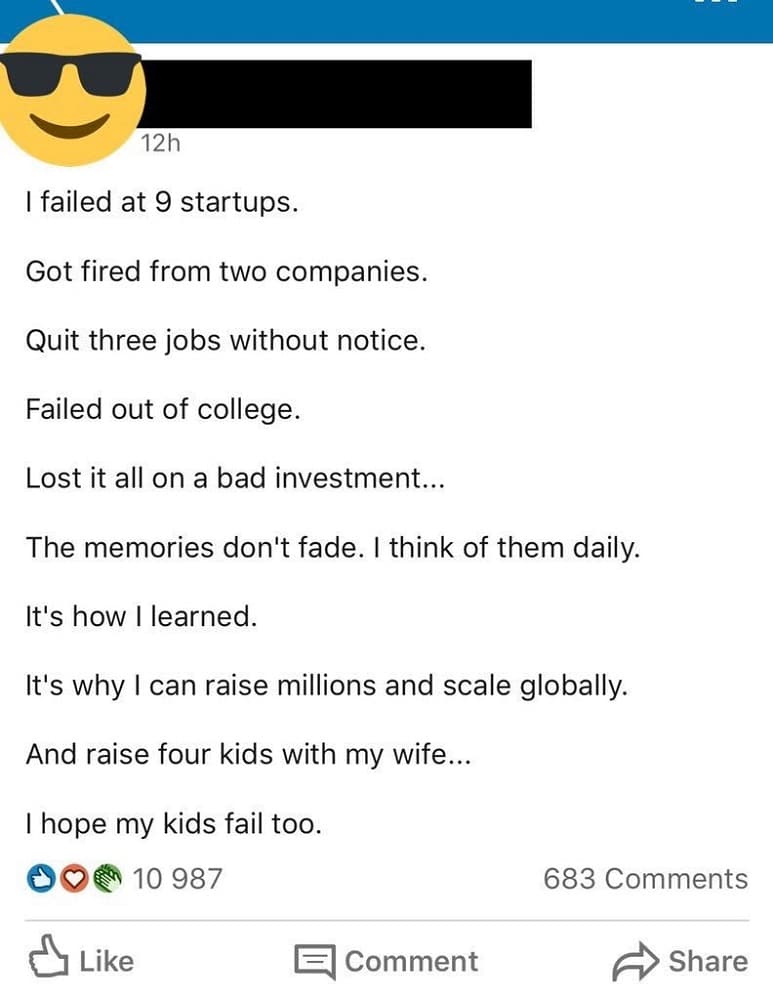Screen dimensions: 773x1000
Task: Open the 683 Comments link
Action: (x=645, y=879)
